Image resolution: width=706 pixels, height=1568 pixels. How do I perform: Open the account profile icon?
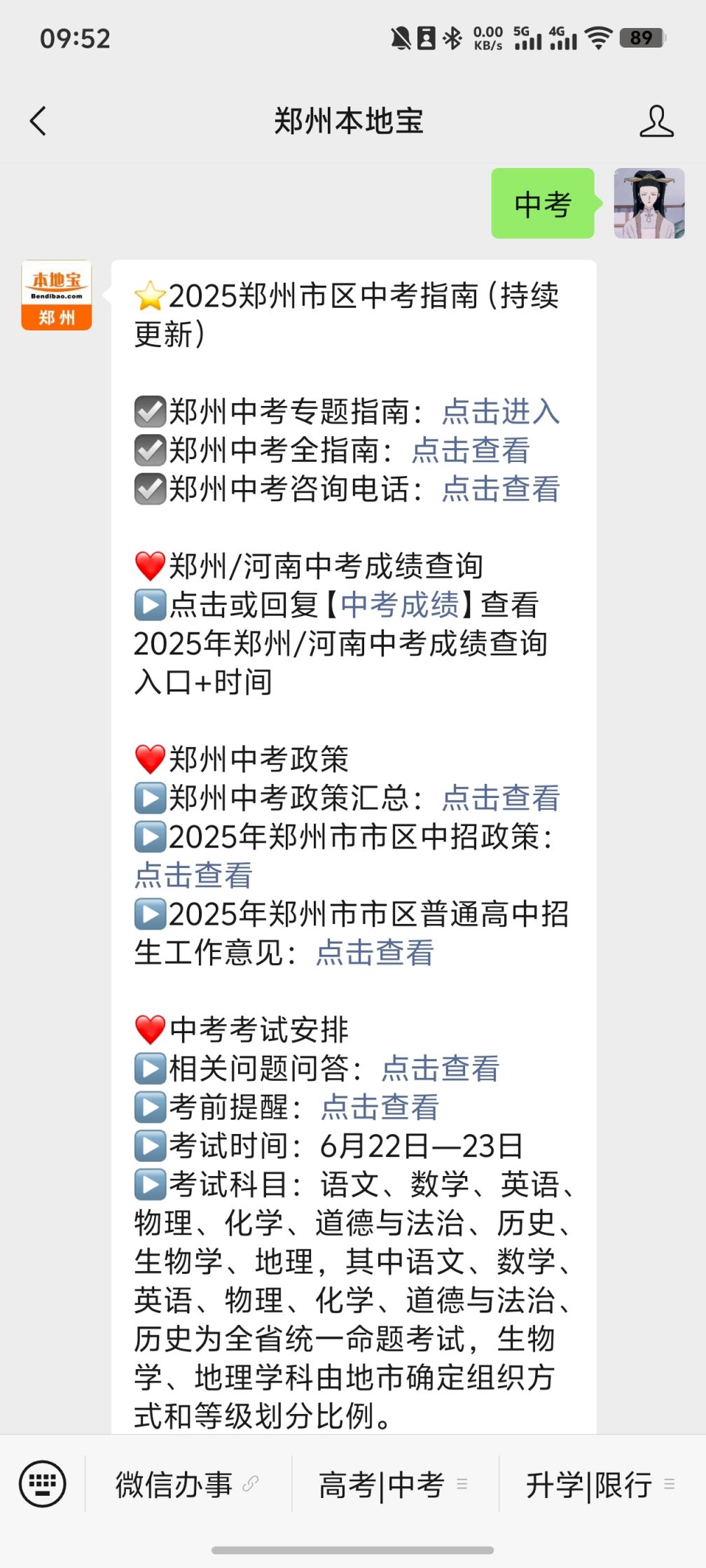pyautogui.click(x=656, y=121)
